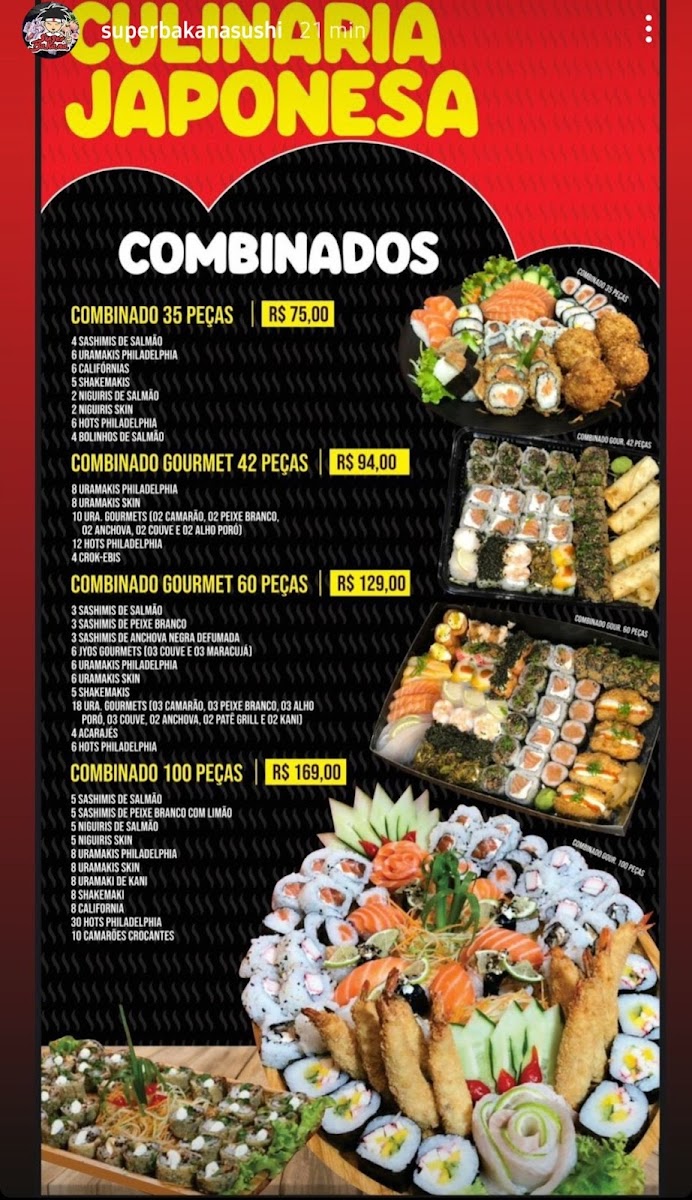
Task: Open superbakanasushi profile from username
Action: coord(190,30)
